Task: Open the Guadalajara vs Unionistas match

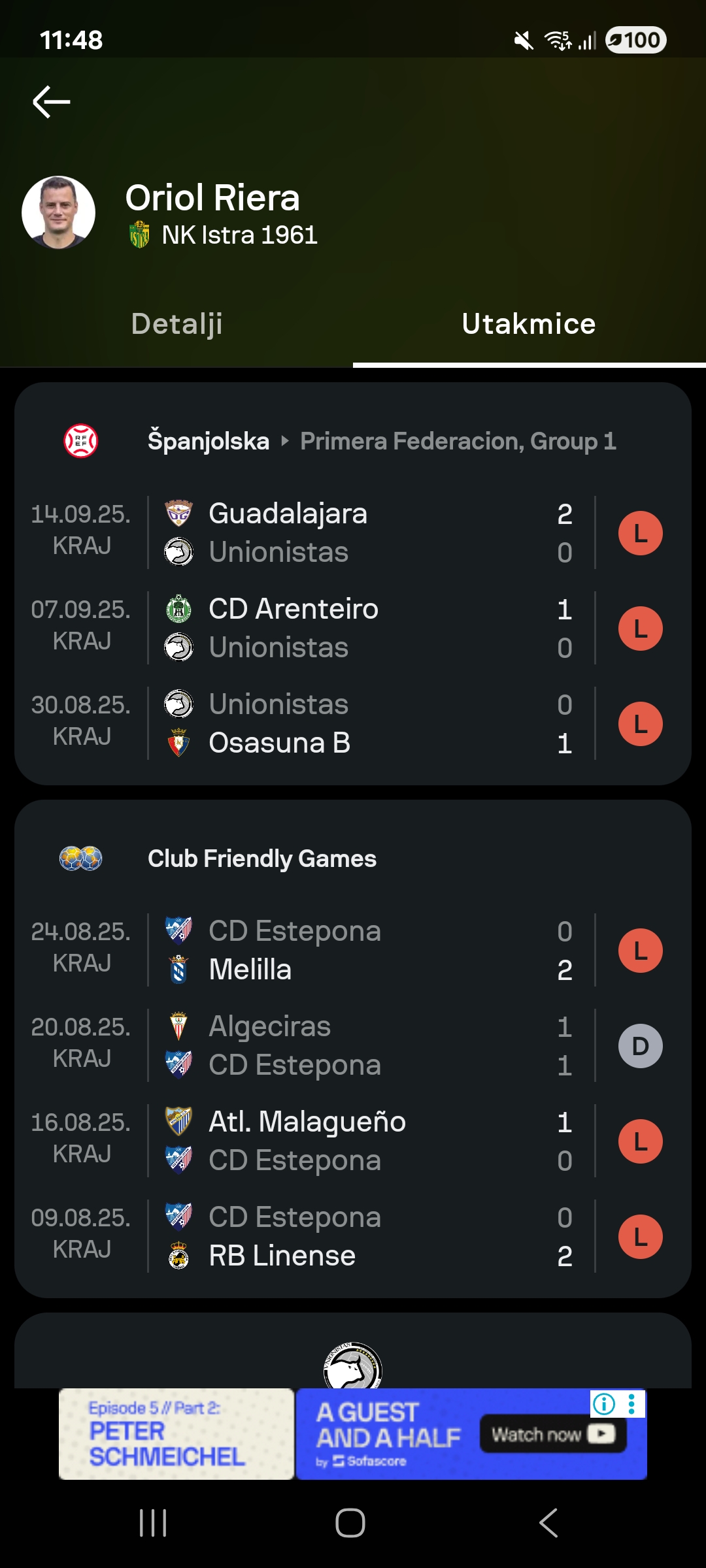Action: pyautogui.click(x=353, y=532)
